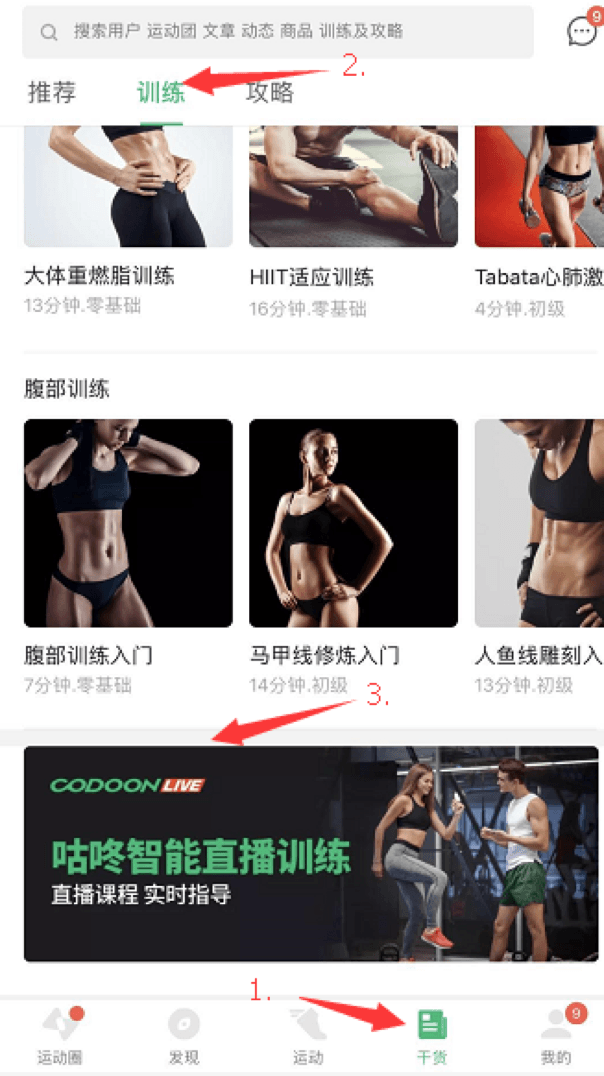Open the 我的 profile tab
The image size is (604, 1076).
[x=556, y=1036]
